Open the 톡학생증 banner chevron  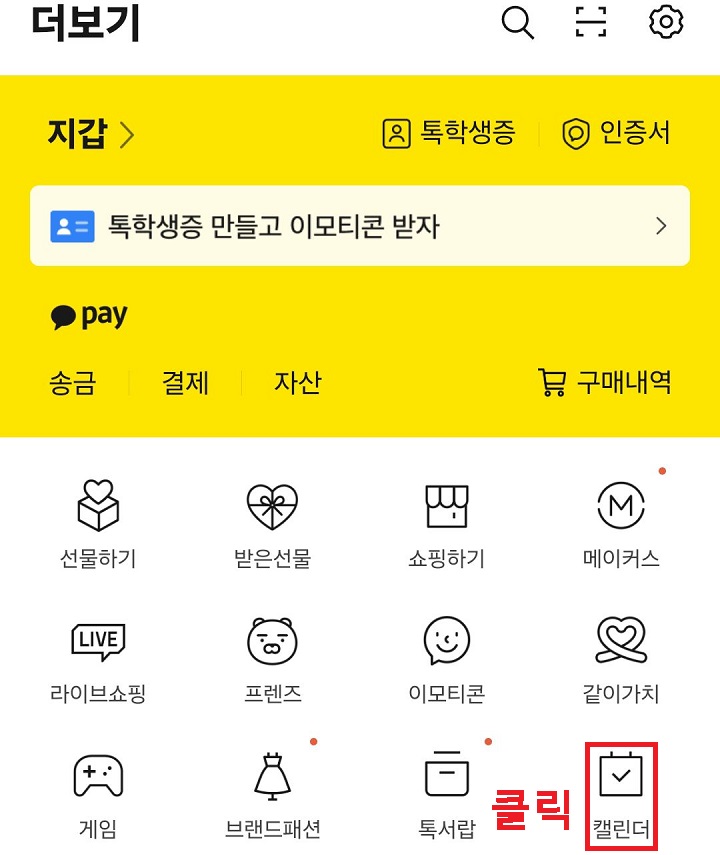pos(660,226)
